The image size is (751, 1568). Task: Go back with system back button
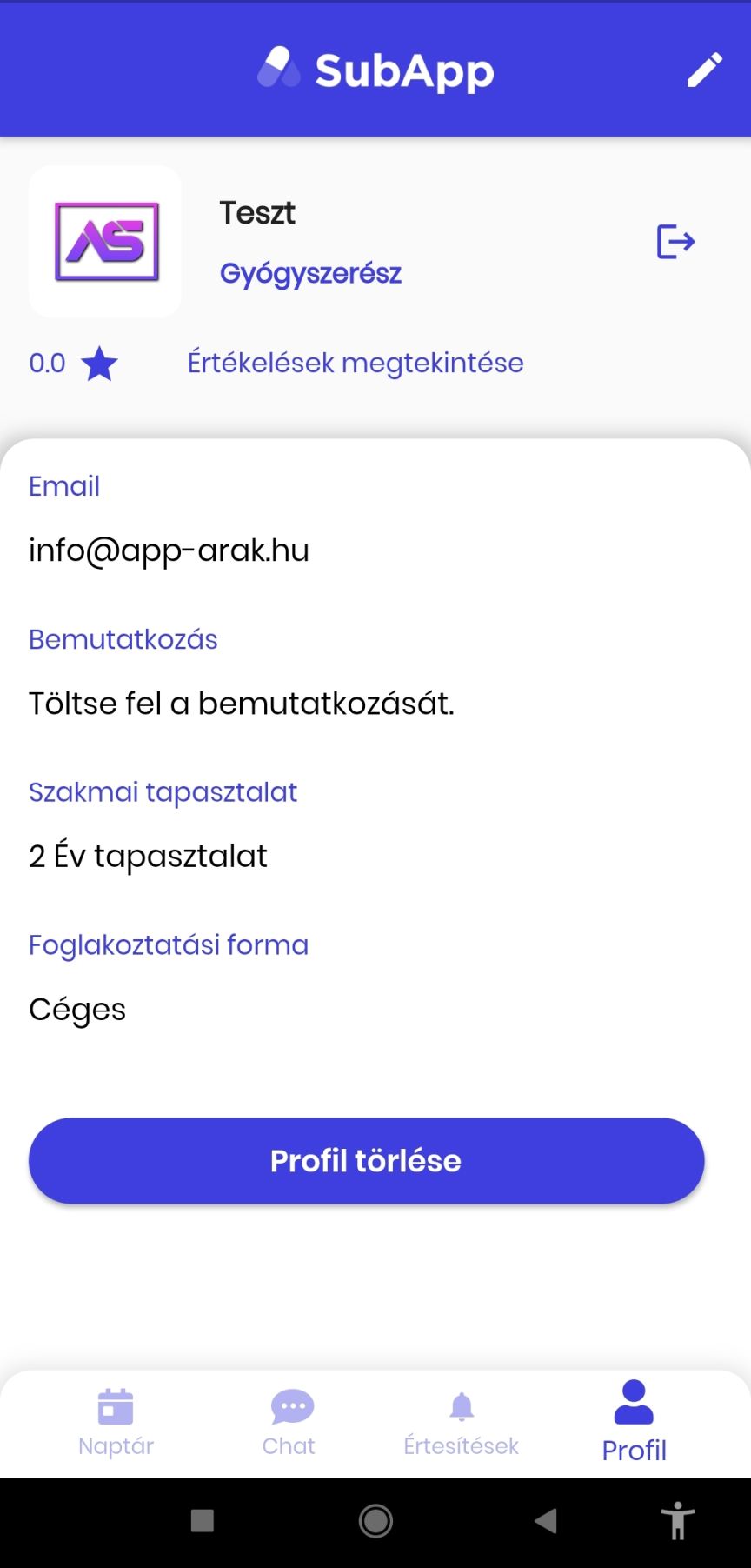[x=546, y=1521]
